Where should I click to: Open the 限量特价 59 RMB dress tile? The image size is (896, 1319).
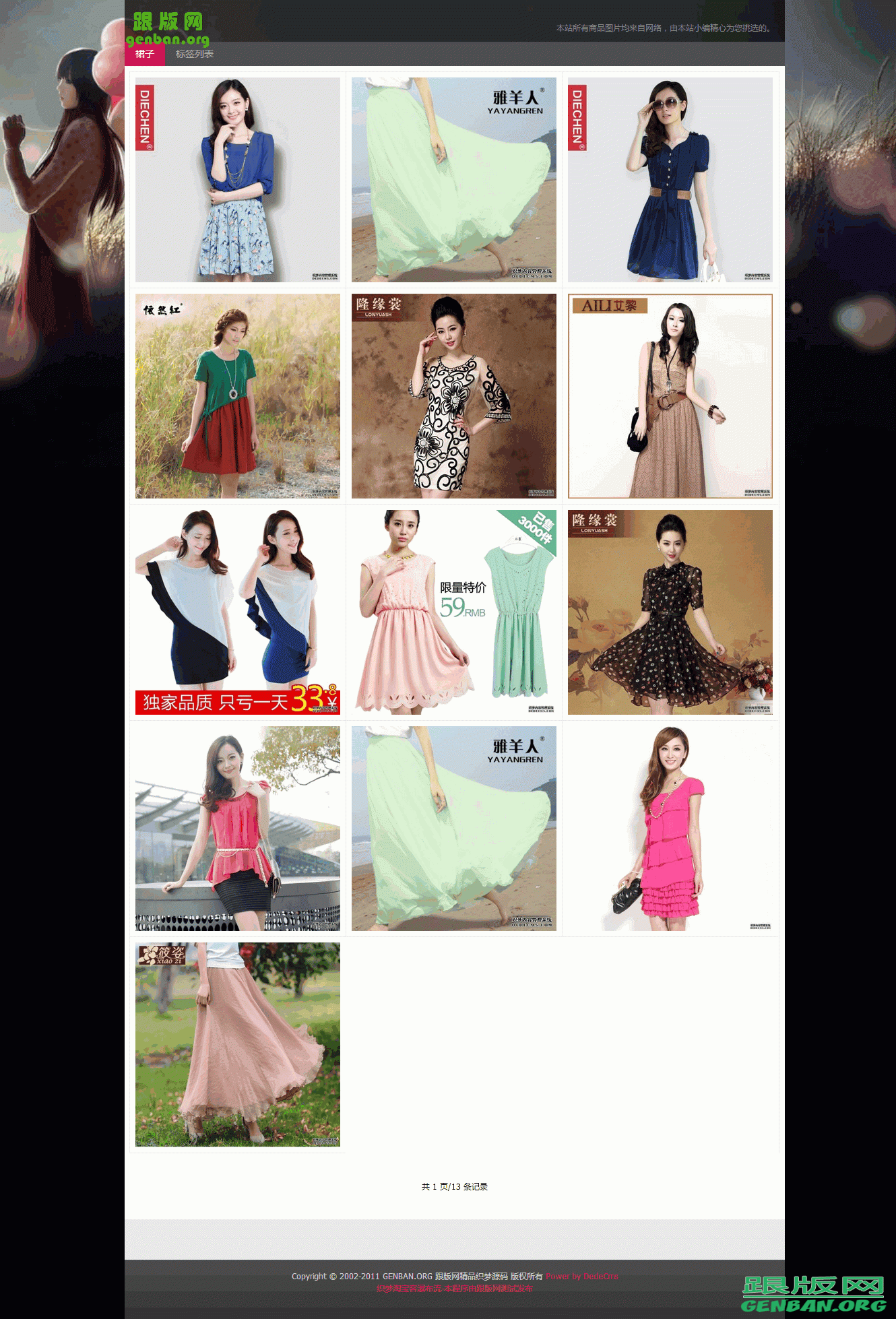(454, 612)
